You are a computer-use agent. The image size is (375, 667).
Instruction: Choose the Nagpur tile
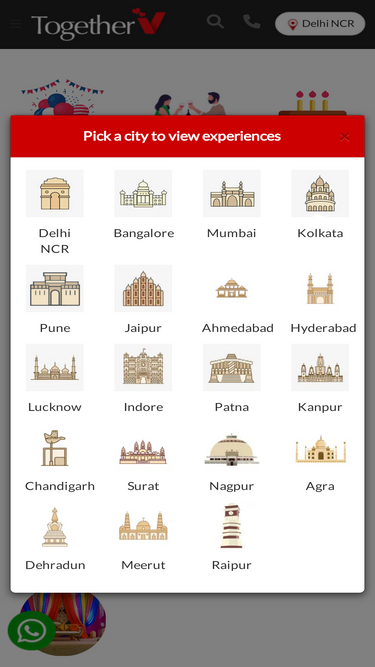[x=232, y=461]
